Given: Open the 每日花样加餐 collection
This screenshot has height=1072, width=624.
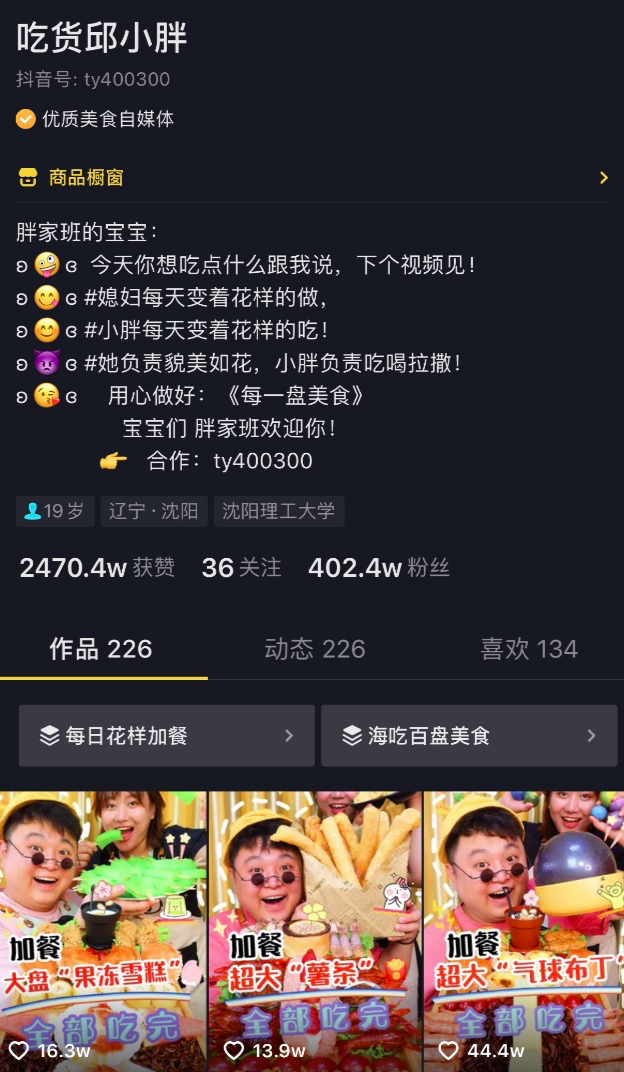Looking at the screenshot, I should (167, 736).
